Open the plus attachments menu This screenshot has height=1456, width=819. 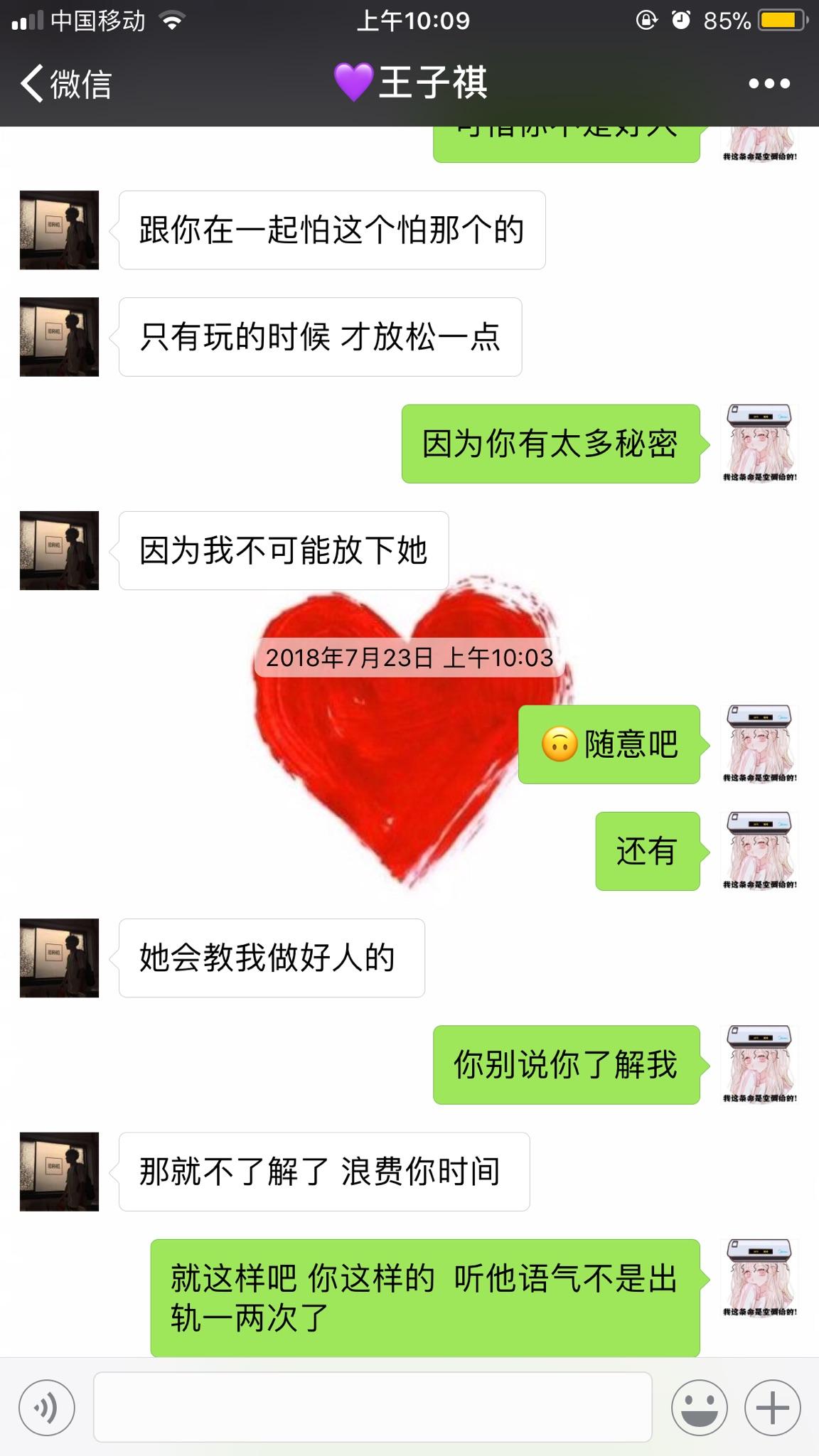click(x=772, y=1408)
